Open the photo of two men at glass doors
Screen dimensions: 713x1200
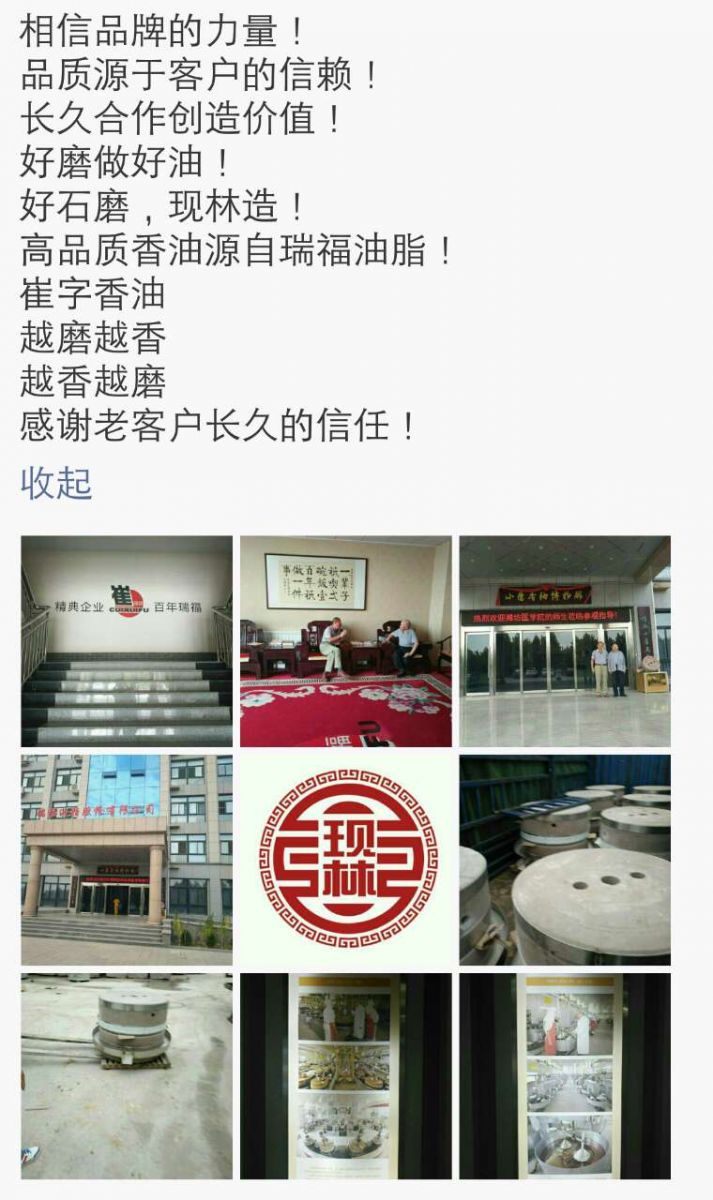click(564, 641)
